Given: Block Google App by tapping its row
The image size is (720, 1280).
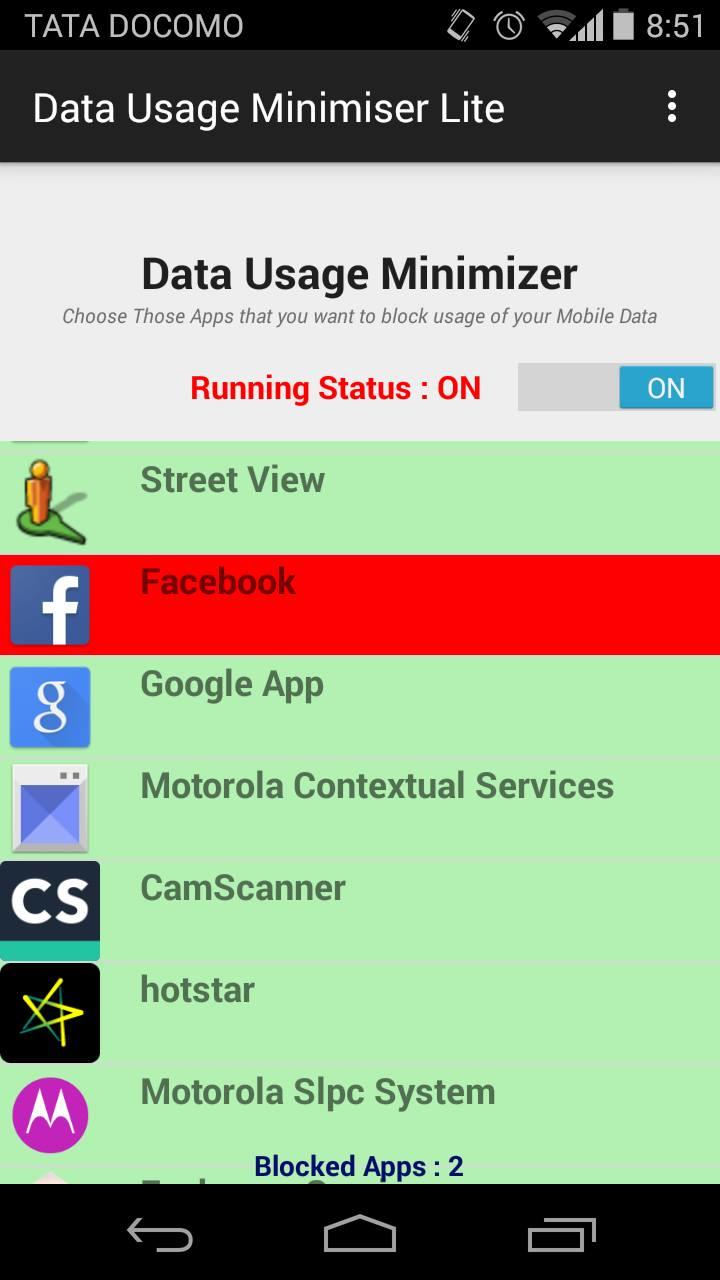Looking at the screenshot, I should point(360,707).
